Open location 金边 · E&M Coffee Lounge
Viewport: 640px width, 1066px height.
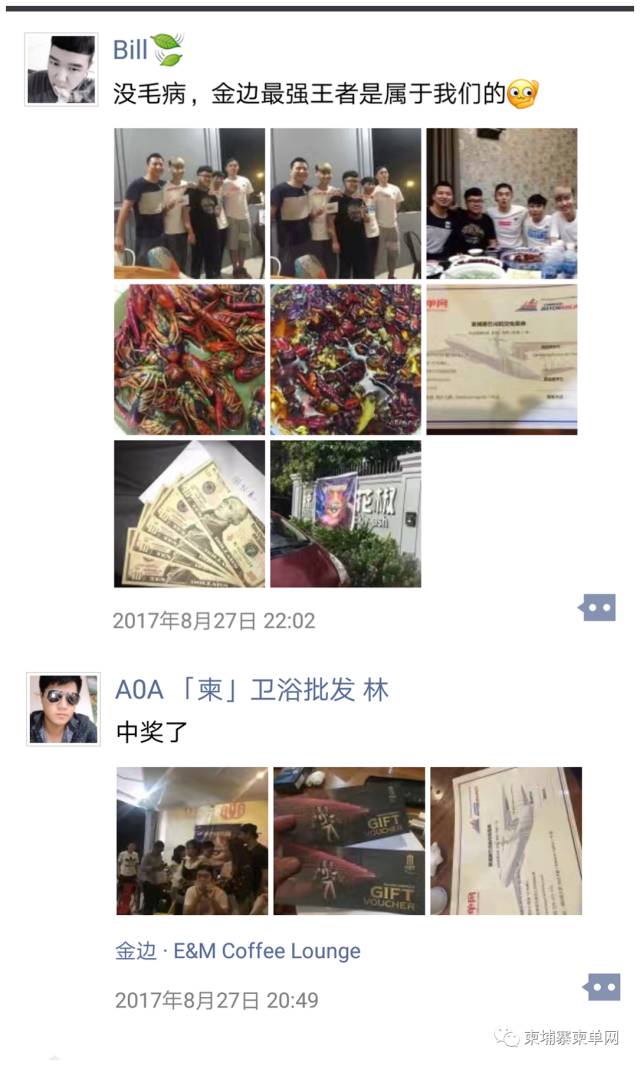pos(238,950)
